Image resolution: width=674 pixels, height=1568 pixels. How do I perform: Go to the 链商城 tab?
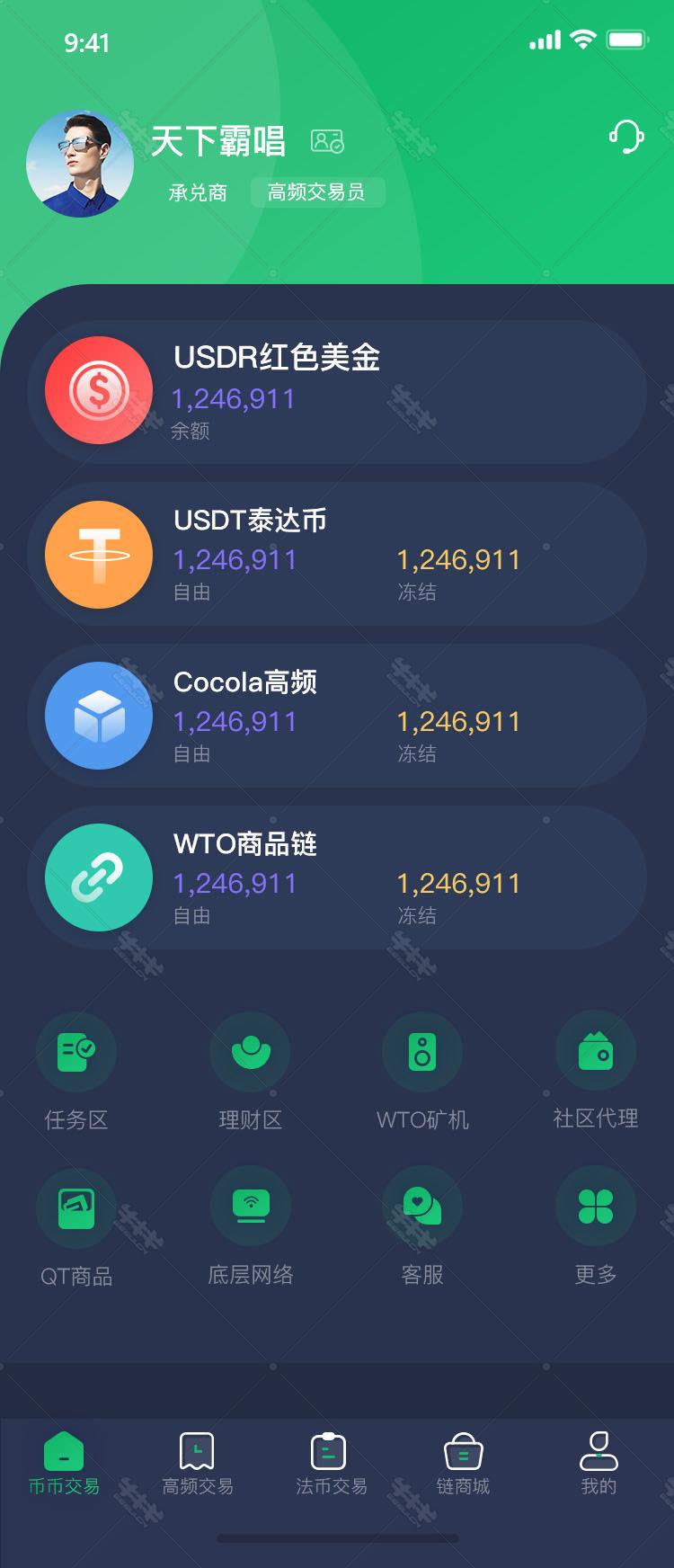click(464, 1463)
